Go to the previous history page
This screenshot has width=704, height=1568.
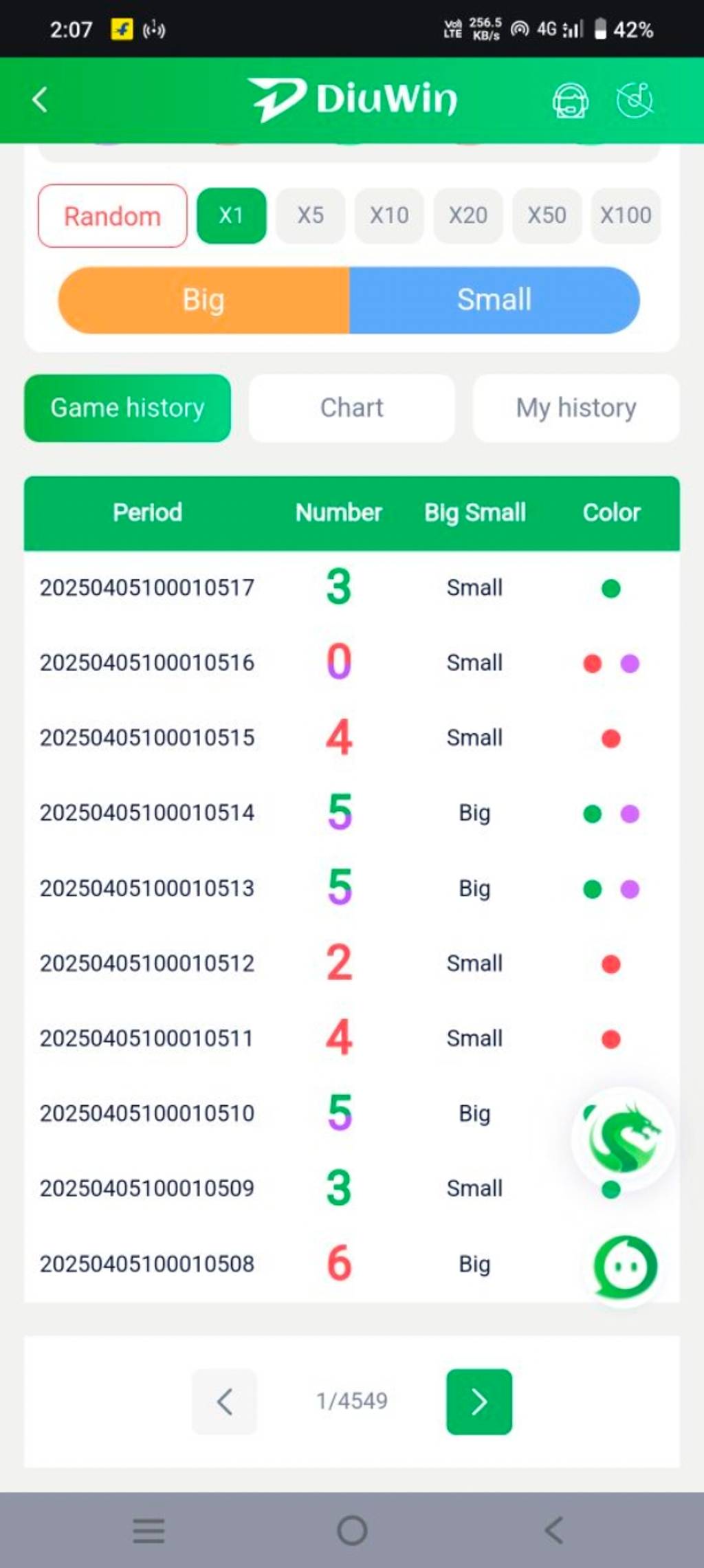224,1402
